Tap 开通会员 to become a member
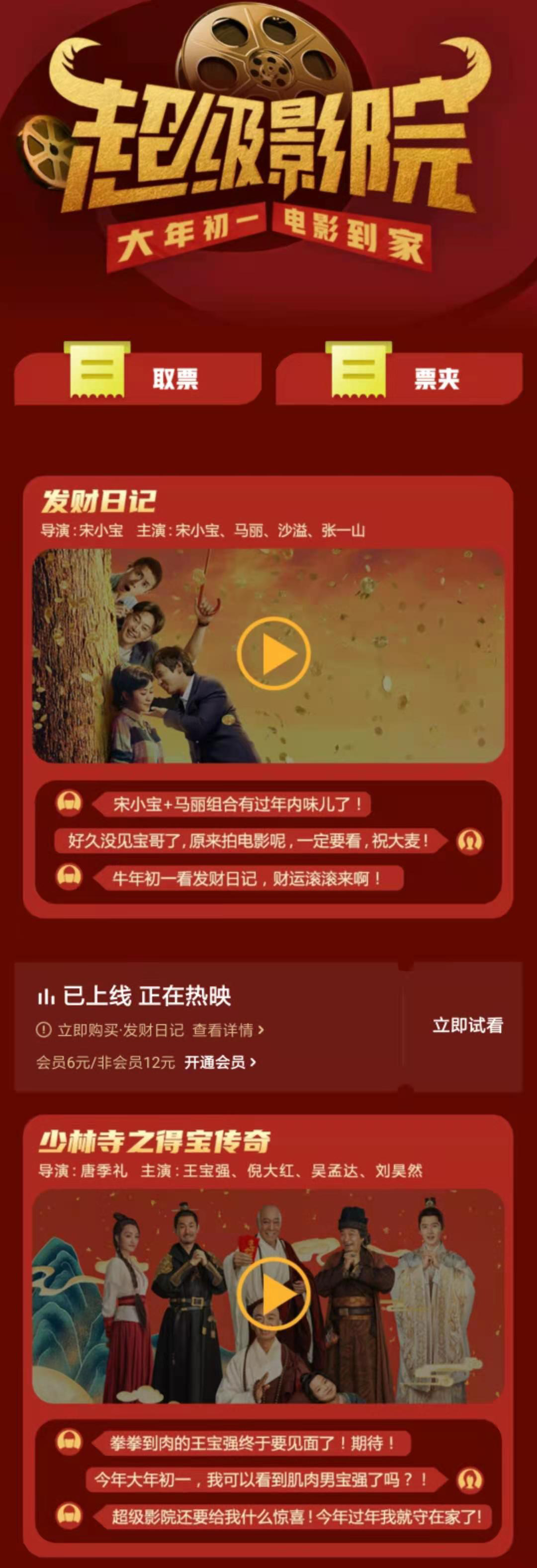The width and height of the screenshot is (537, 1568). click(x=220, y=1062)
